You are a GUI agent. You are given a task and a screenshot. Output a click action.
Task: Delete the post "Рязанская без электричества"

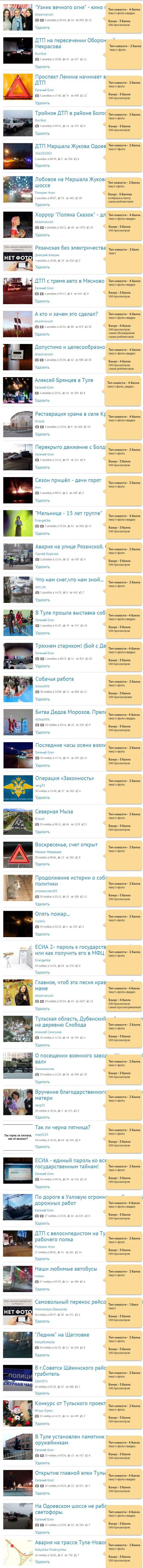click(x=42, y=267)
